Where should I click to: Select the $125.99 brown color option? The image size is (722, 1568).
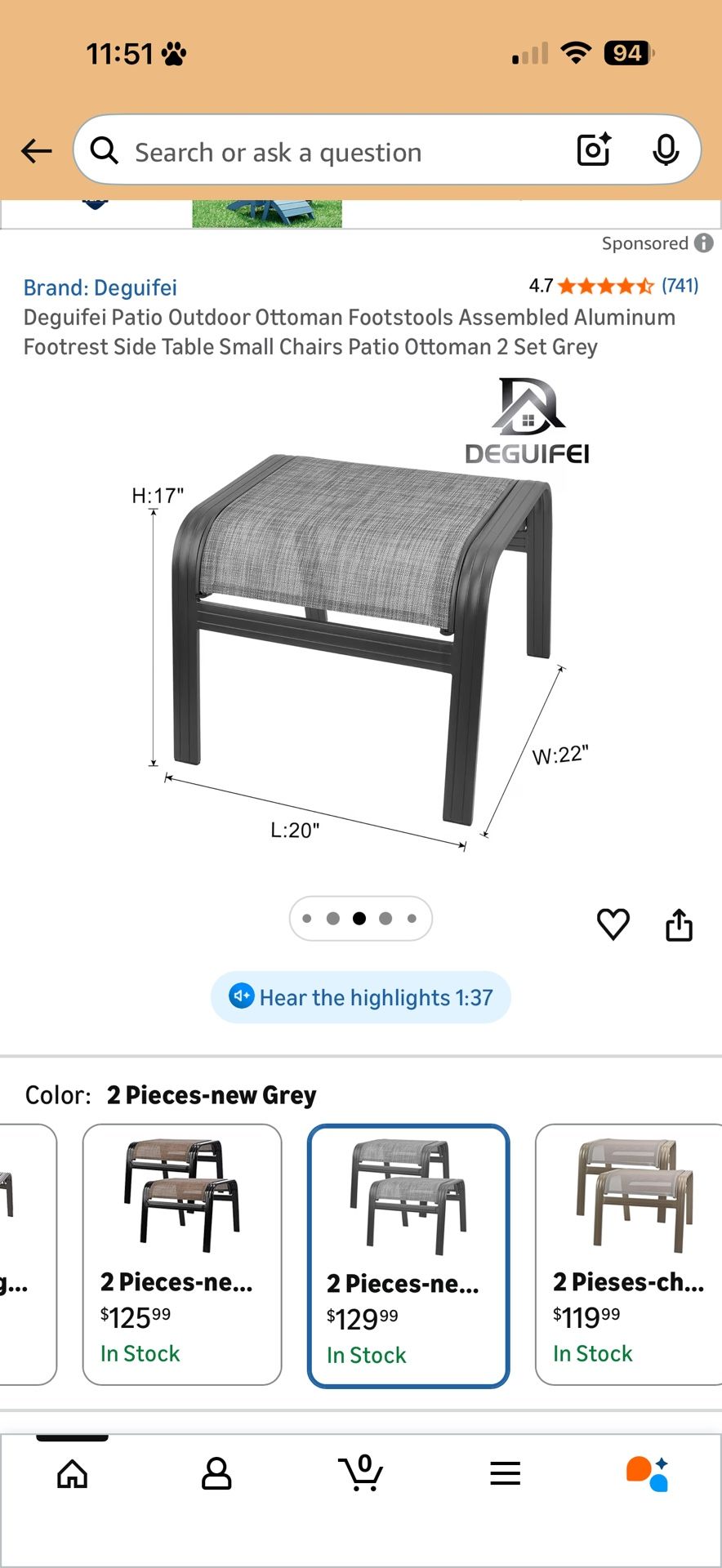182,1254
